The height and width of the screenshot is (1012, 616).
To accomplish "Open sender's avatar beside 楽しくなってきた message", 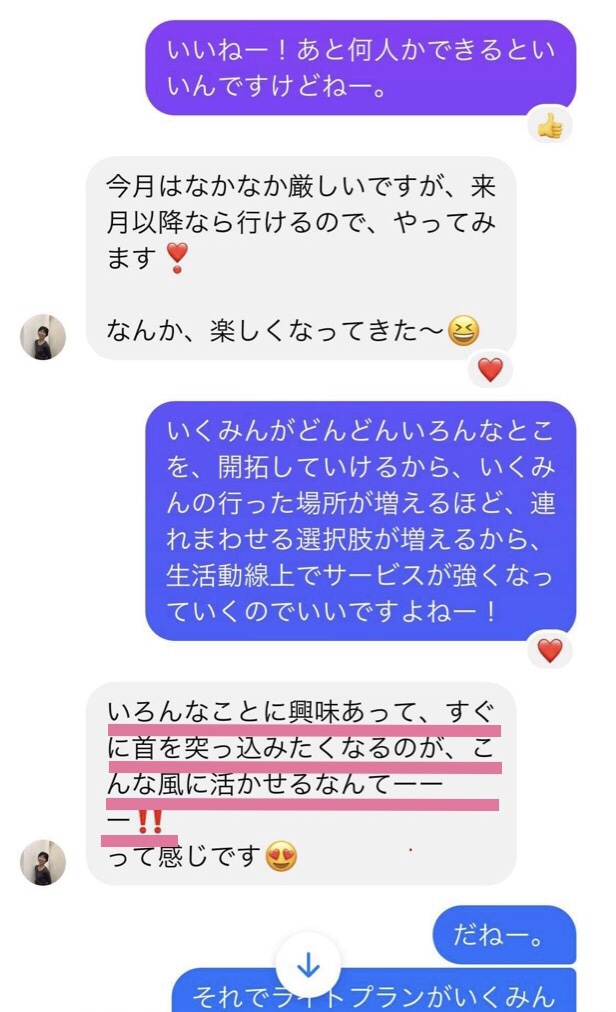I will click(43, 337).
